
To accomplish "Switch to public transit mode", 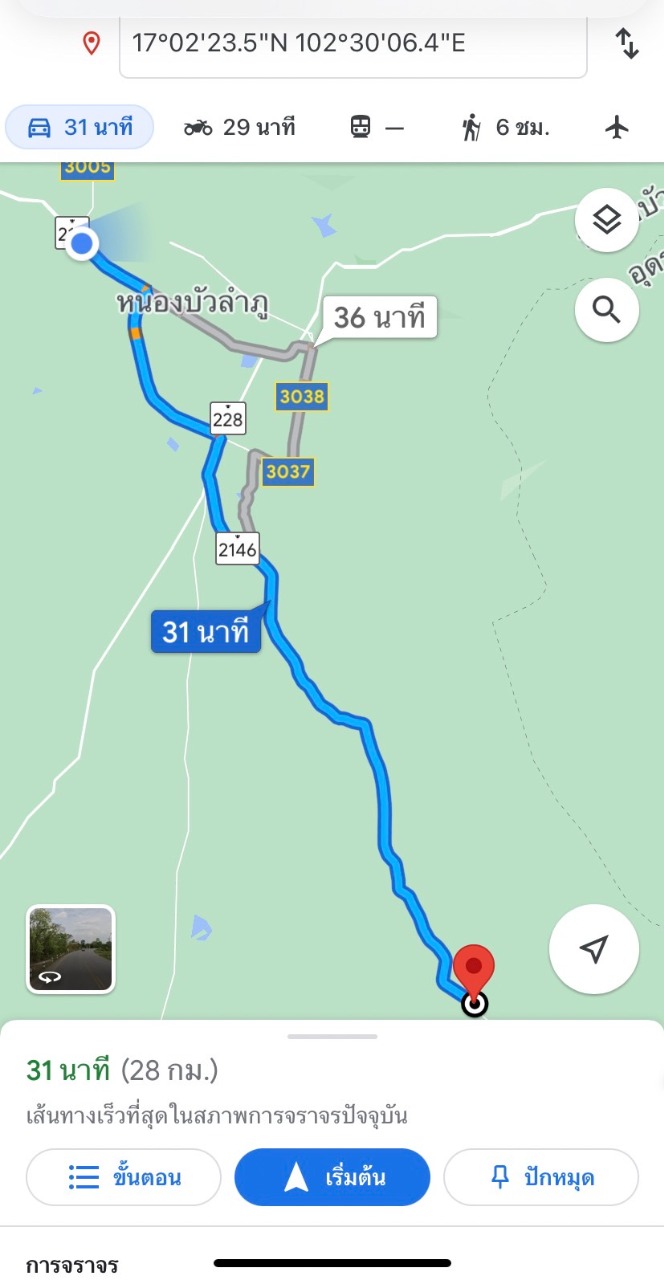I will click(x=377, y=127).
